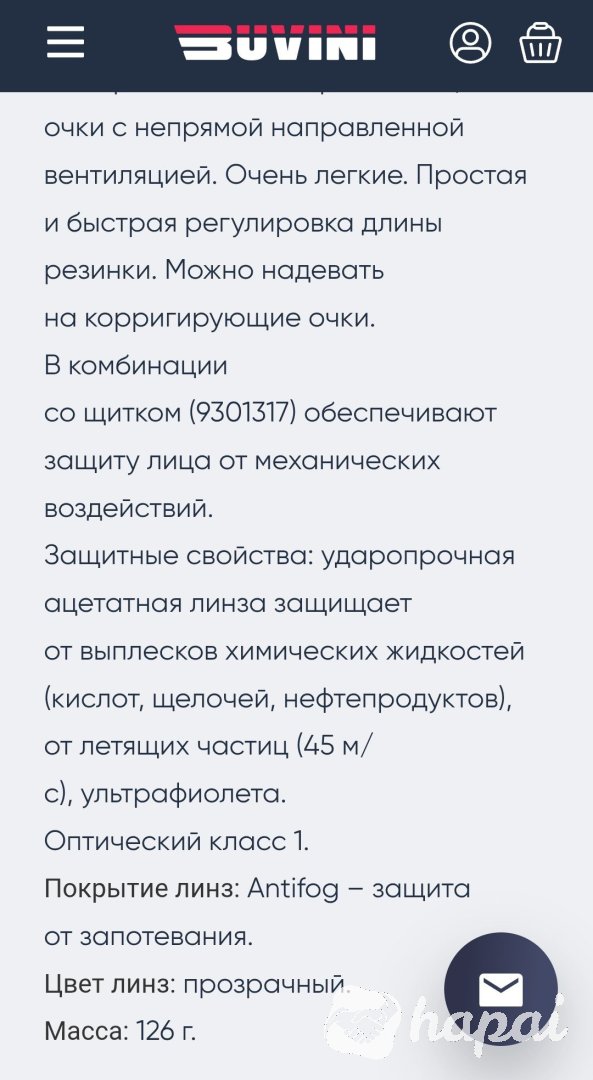Tap the Buvini logo to go home
This screenshot has width=593, height=1080.
[x=275, y=43]
